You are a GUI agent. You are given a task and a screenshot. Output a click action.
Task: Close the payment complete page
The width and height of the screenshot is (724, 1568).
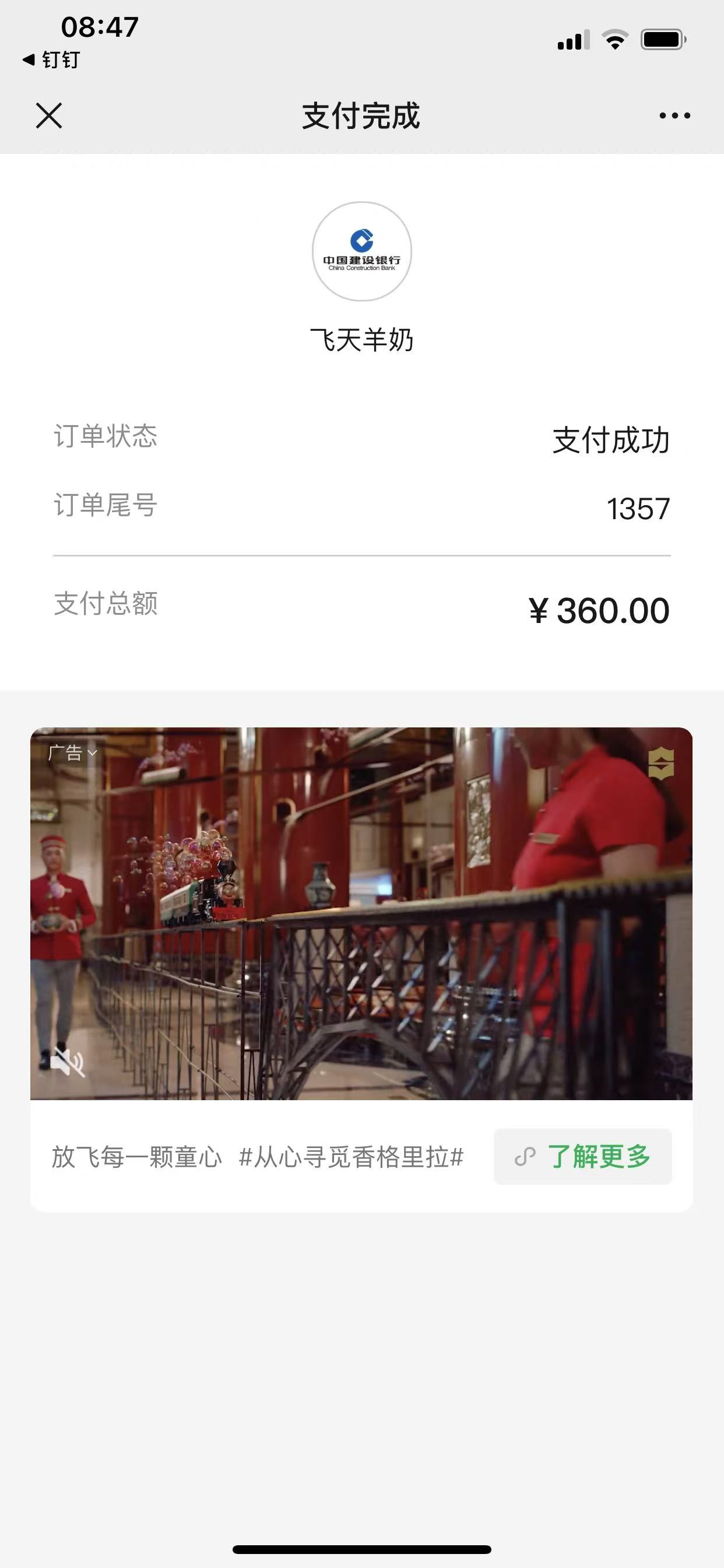point(48,116)
